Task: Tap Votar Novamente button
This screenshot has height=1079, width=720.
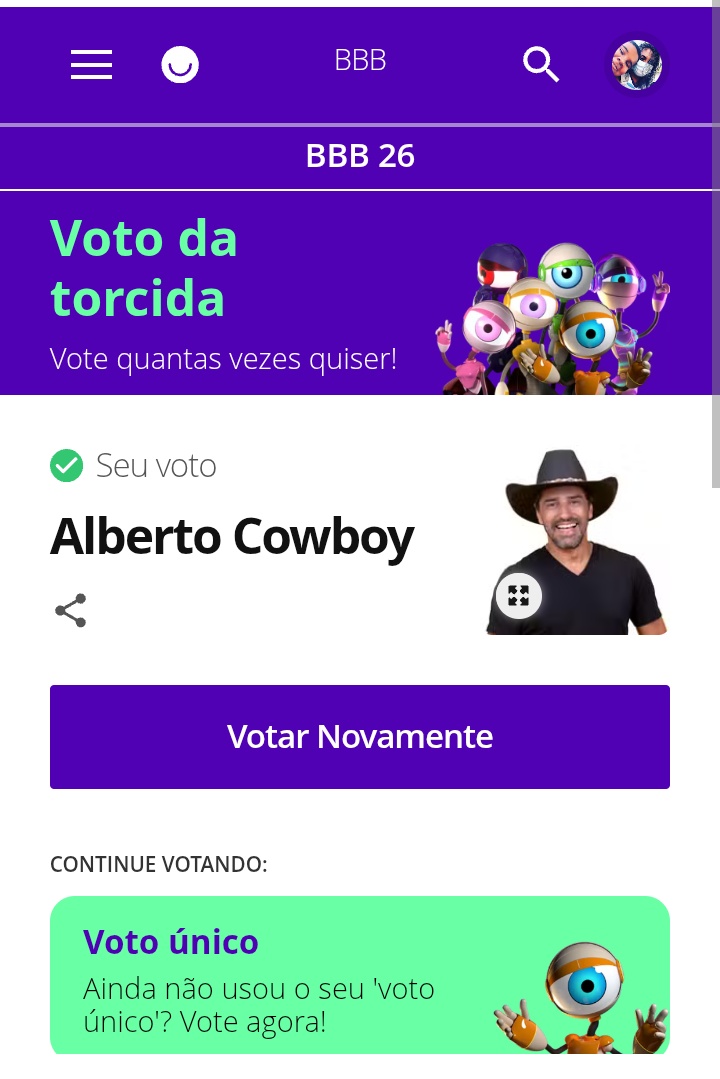Action: pos(360,737)
